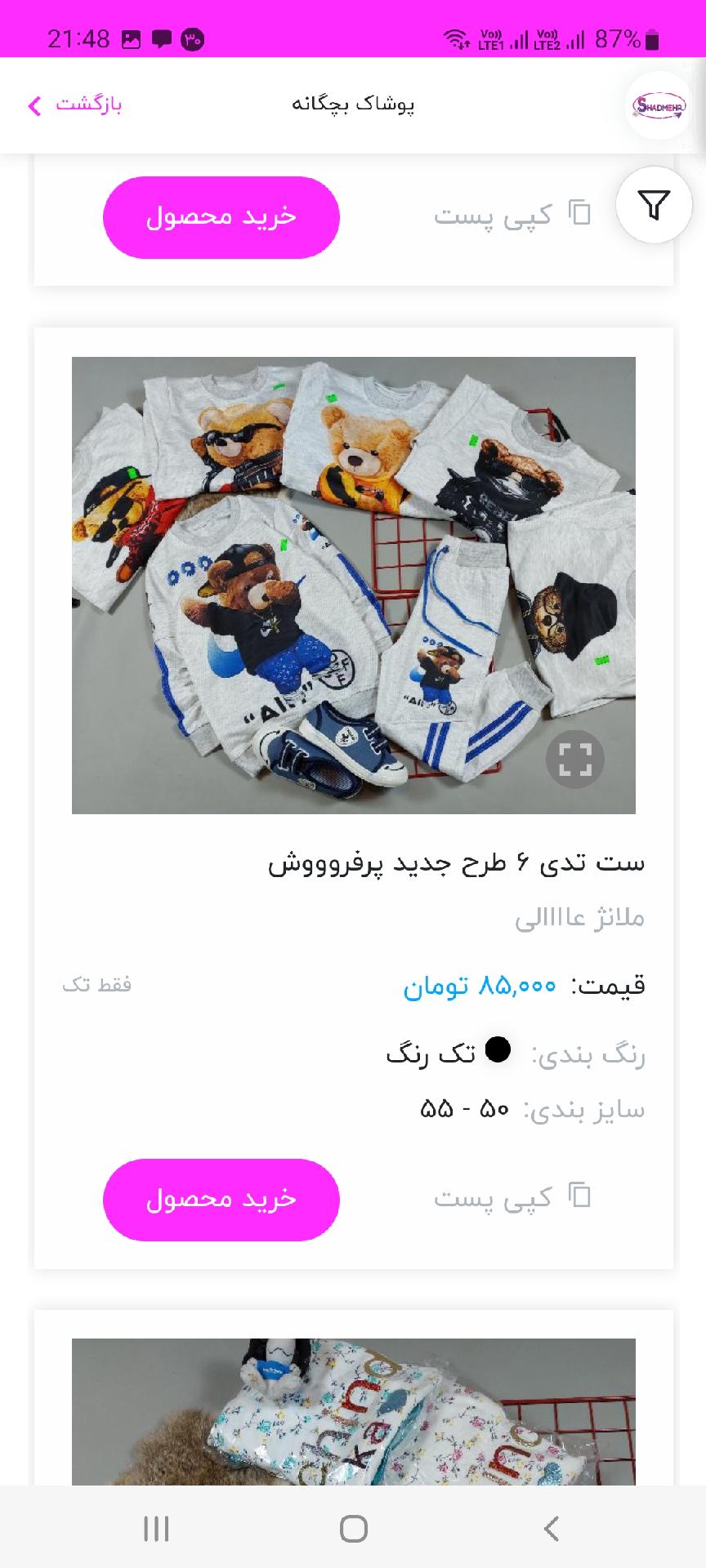Expand the teddy set image to fullscreen
Screen dimensions: 706x1568
[x=575, y=759]
